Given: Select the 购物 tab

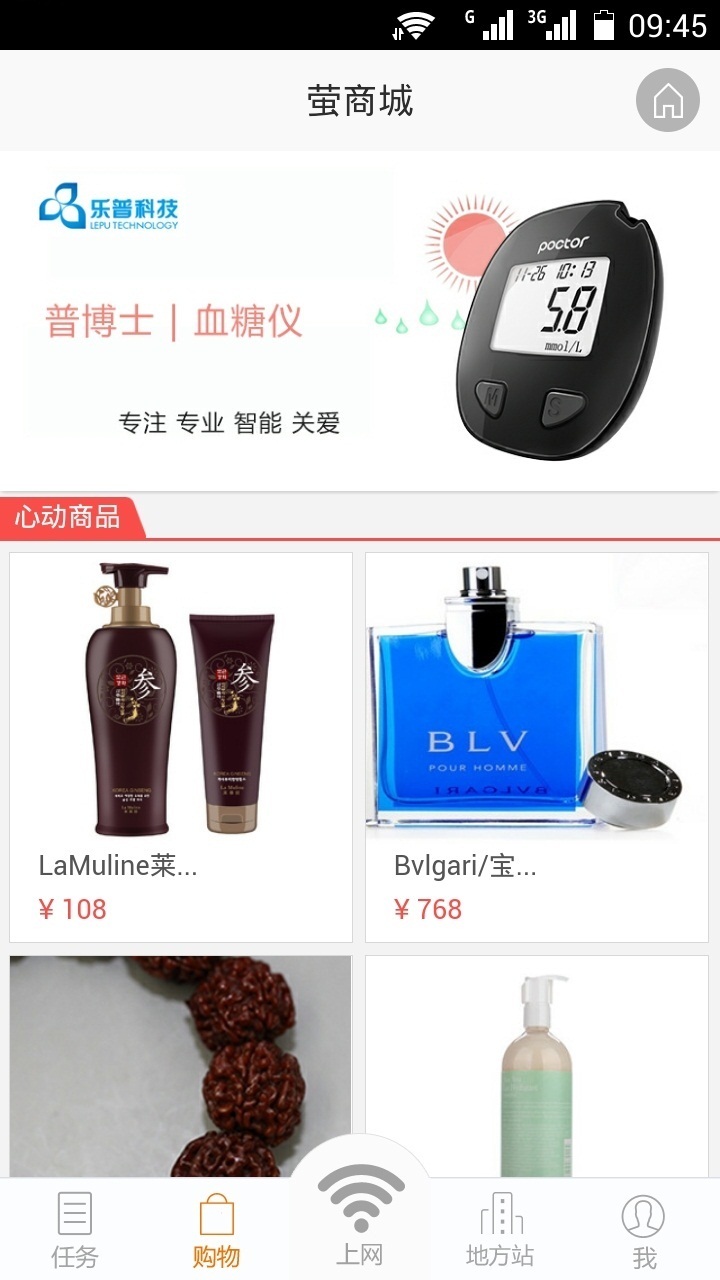Looking at the screenshot, I should pos(217,1230).
